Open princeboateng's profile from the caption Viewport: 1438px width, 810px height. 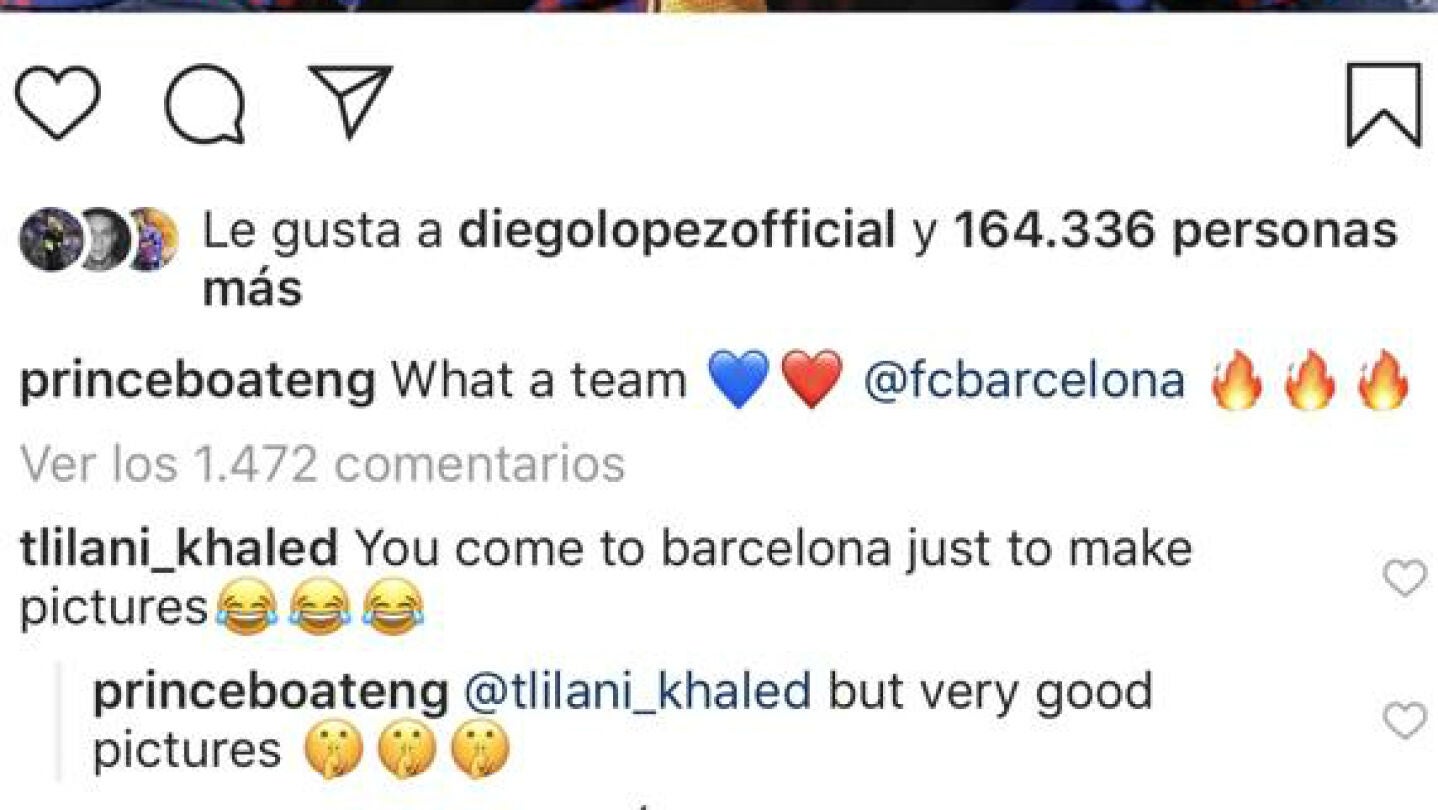coord(197,381)
